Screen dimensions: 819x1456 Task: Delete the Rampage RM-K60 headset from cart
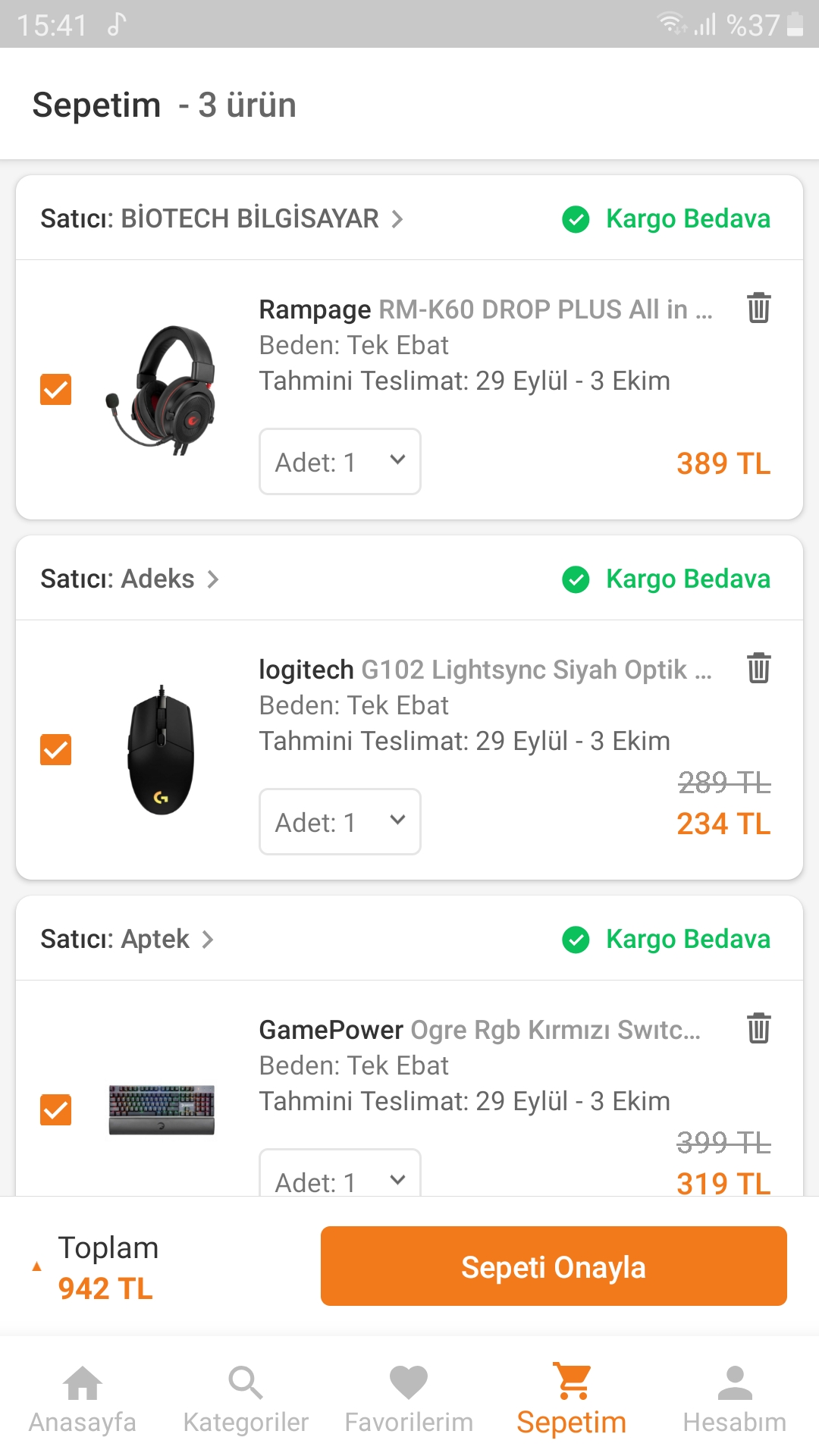coord(758,308)
